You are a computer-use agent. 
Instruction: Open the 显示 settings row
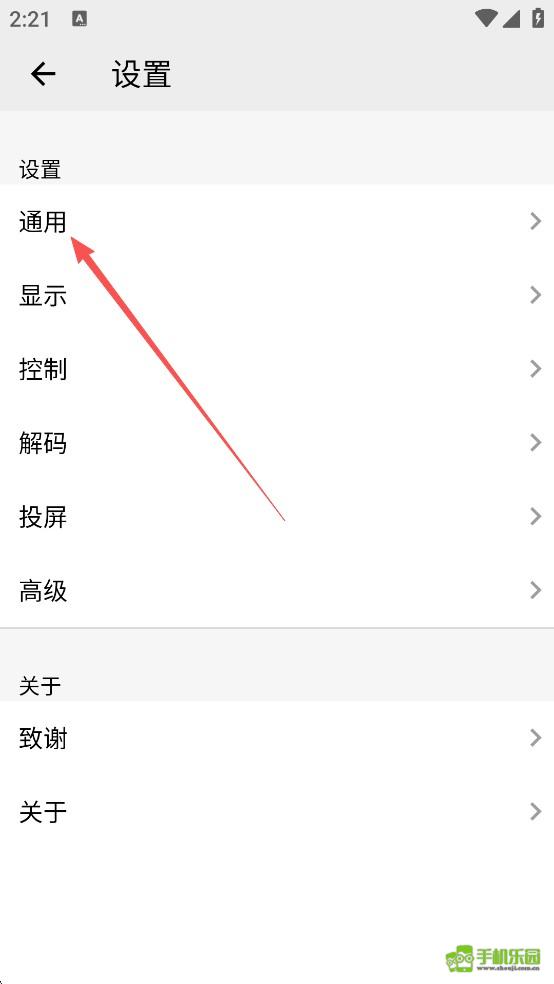pos(277,295)
